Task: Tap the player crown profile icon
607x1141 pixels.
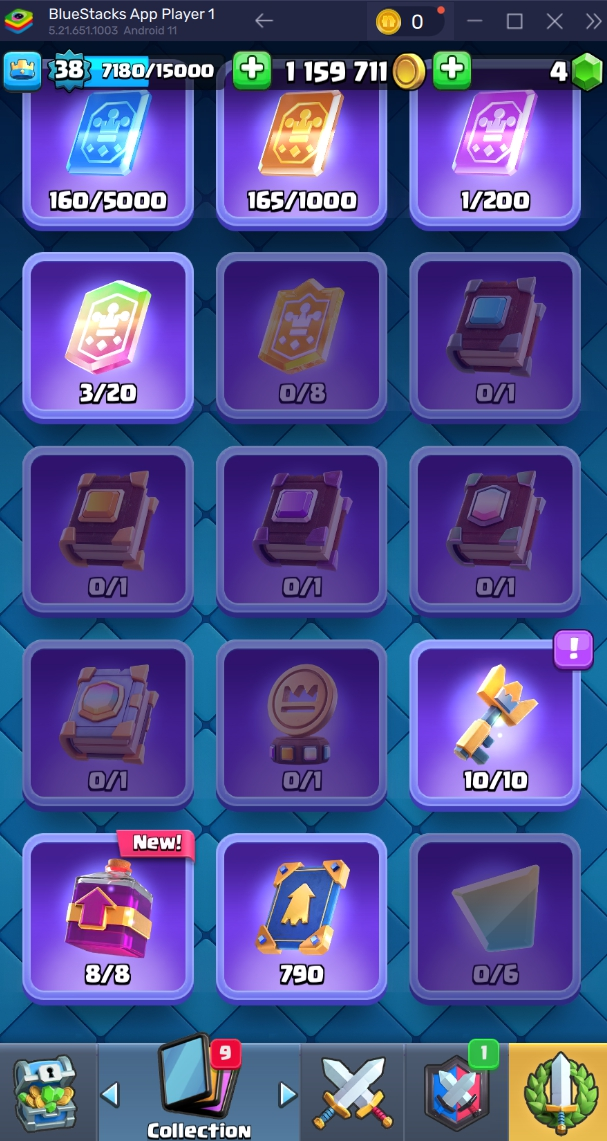Action: point(22,70)
